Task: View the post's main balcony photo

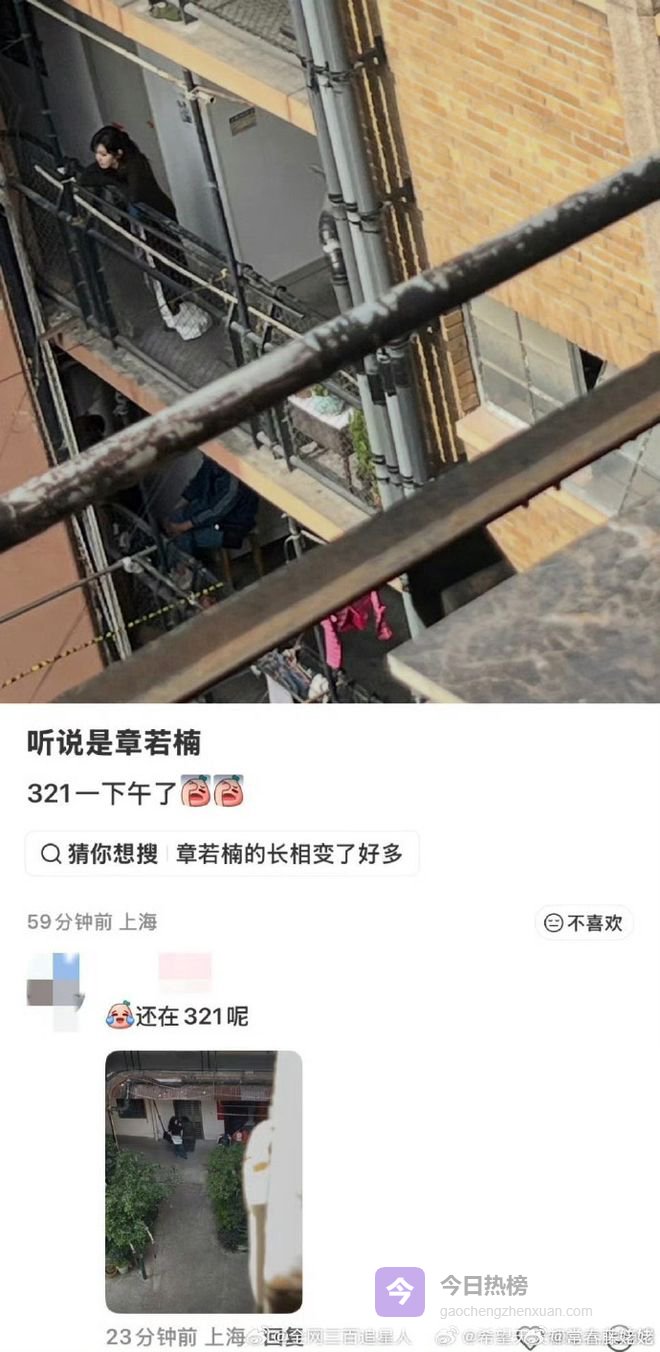Action: [x=330, y=350]
